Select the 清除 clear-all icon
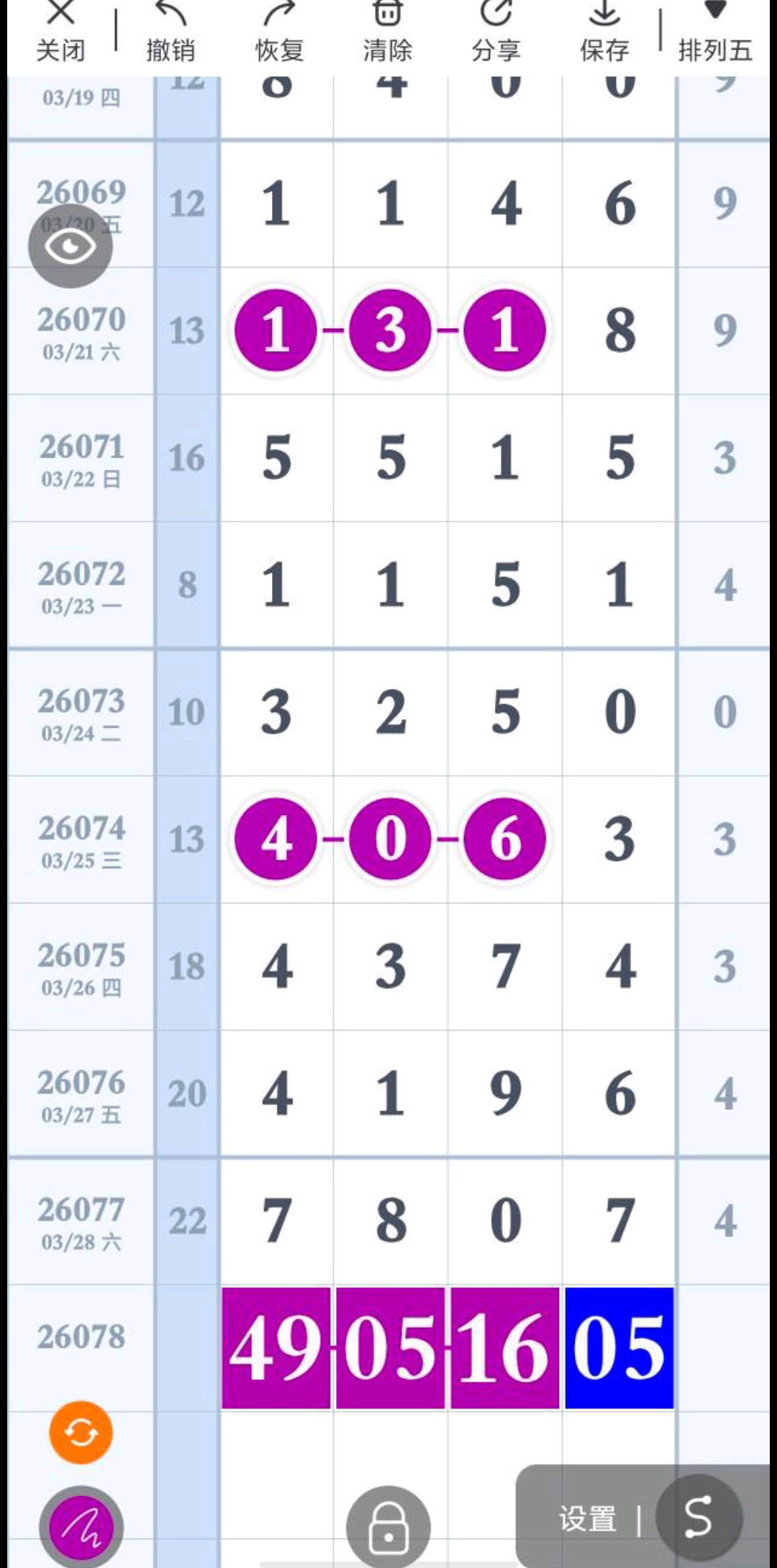The height and width of the screenshot is (1568, 777). [388, 29]
